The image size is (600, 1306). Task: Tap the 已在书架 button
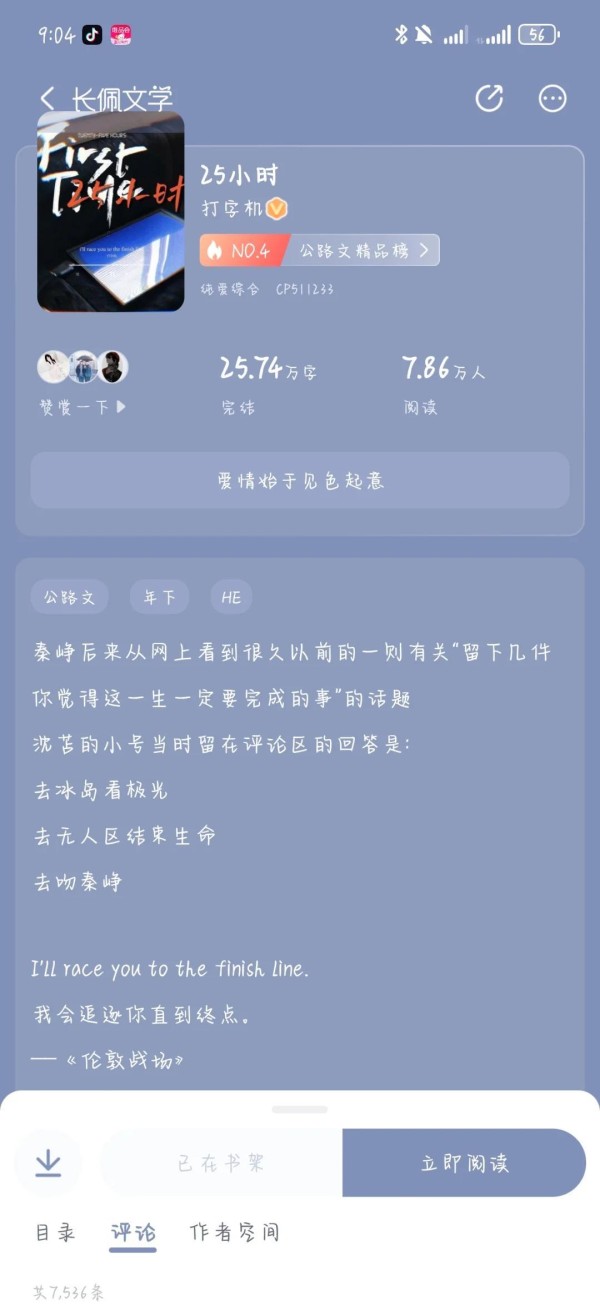[x=221, y=1163]
